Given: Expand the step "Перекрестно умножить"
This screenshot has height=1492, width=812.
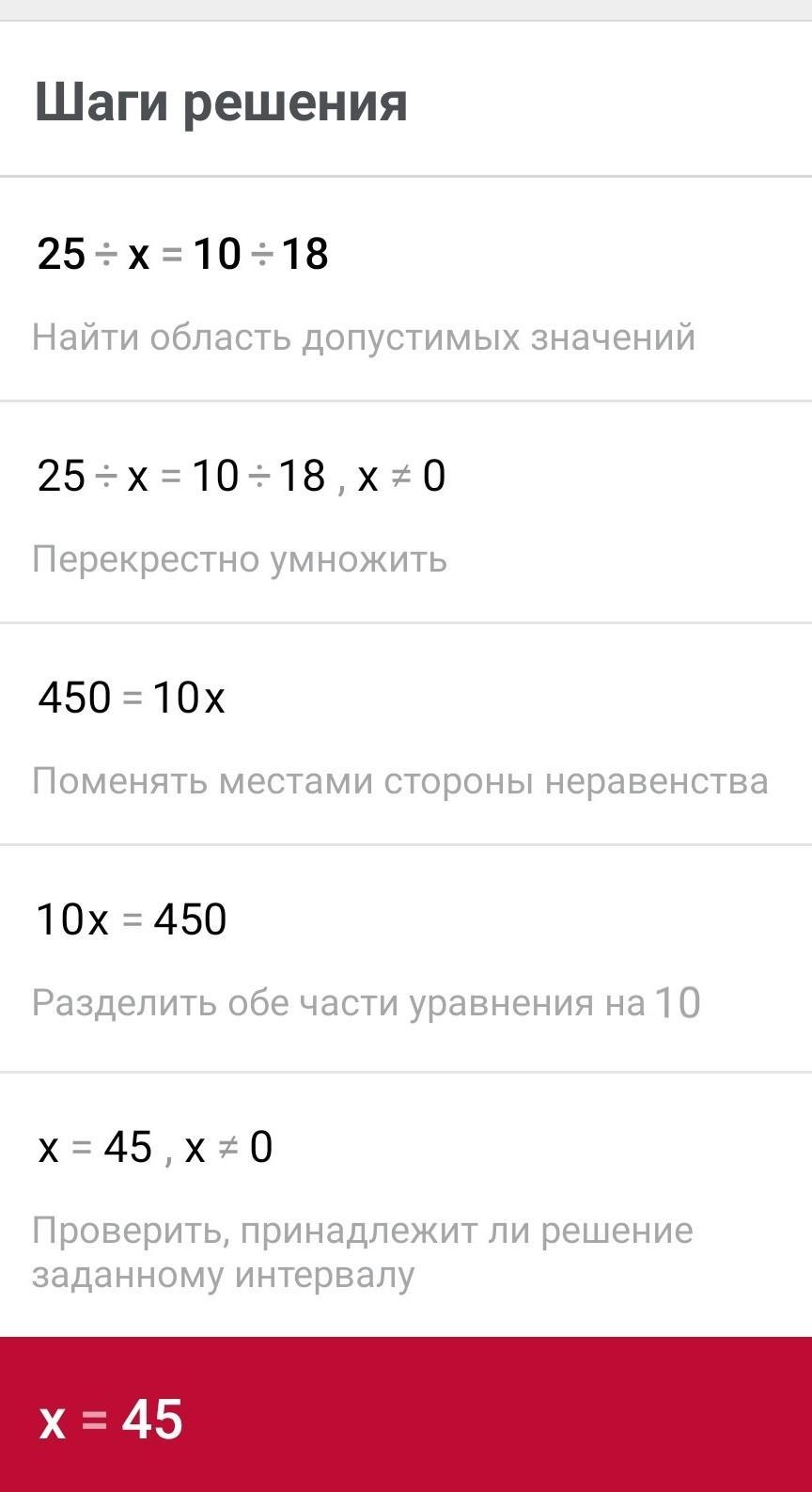Looking at the screenshot, I should click(406, 511).
